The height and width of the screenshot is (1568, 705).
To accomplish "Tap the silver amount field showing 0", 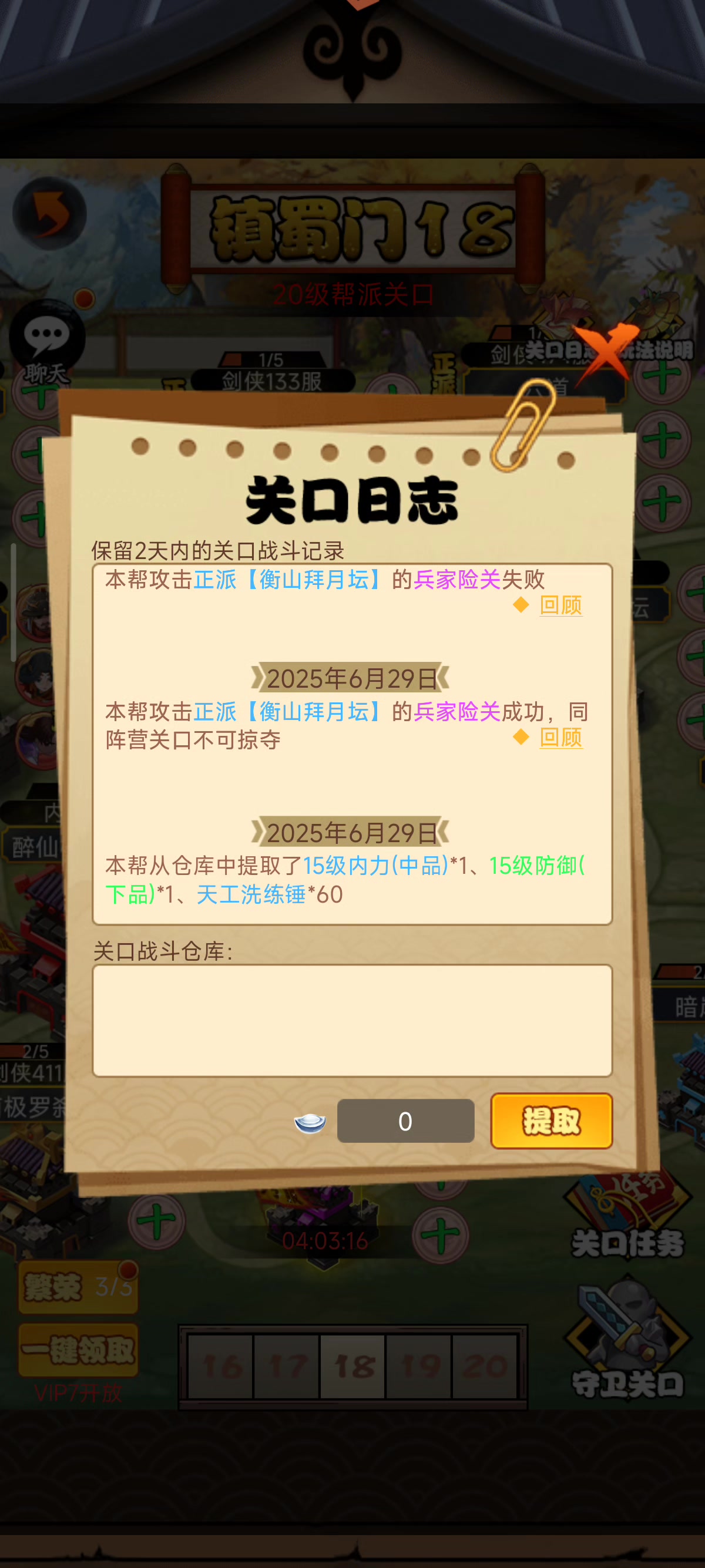I will pos(405,1121).
